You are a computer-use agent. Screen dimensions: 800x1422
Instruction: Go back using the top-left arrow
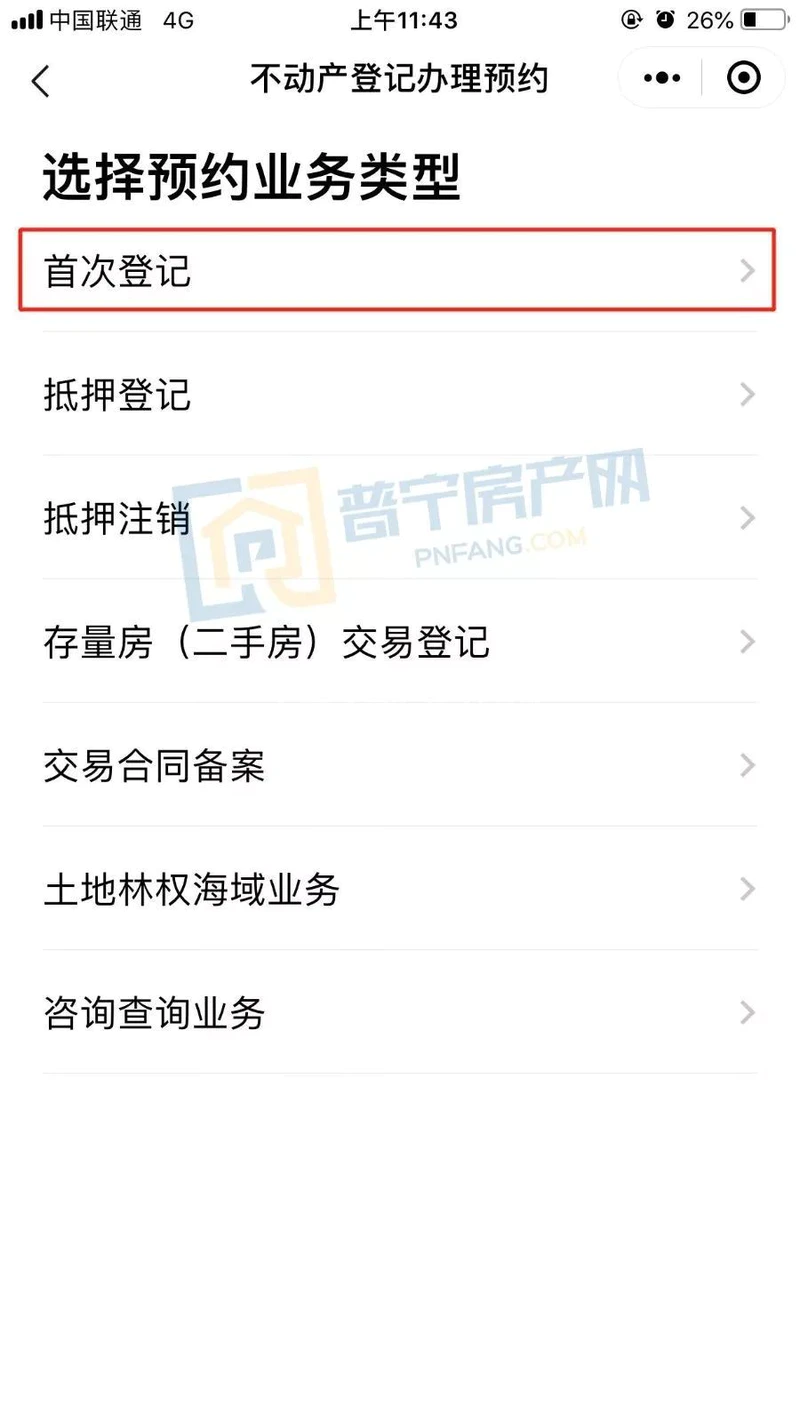(40, 80)
